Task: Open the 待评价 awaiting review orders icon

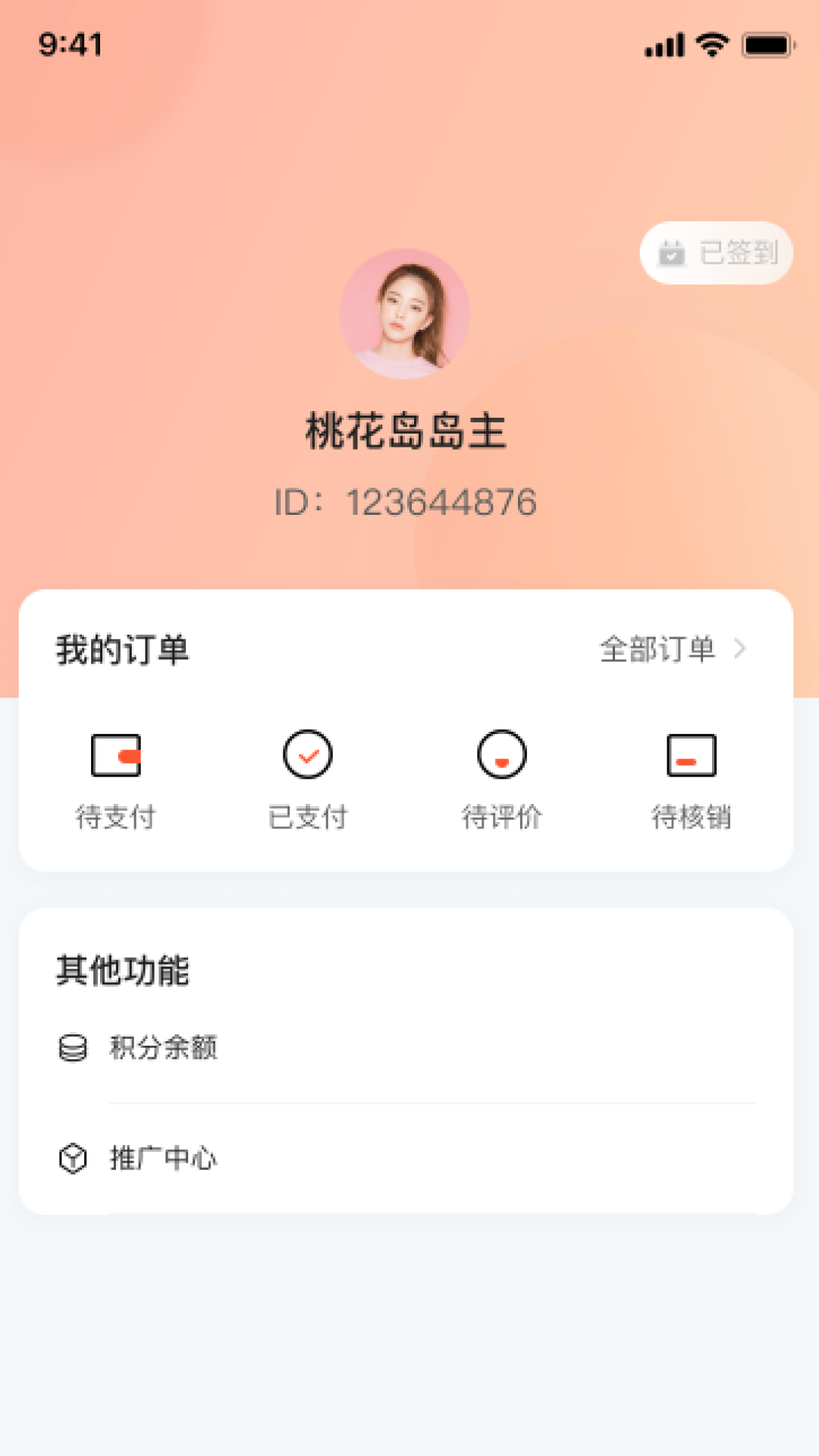Action: click(x=500, y=755)
